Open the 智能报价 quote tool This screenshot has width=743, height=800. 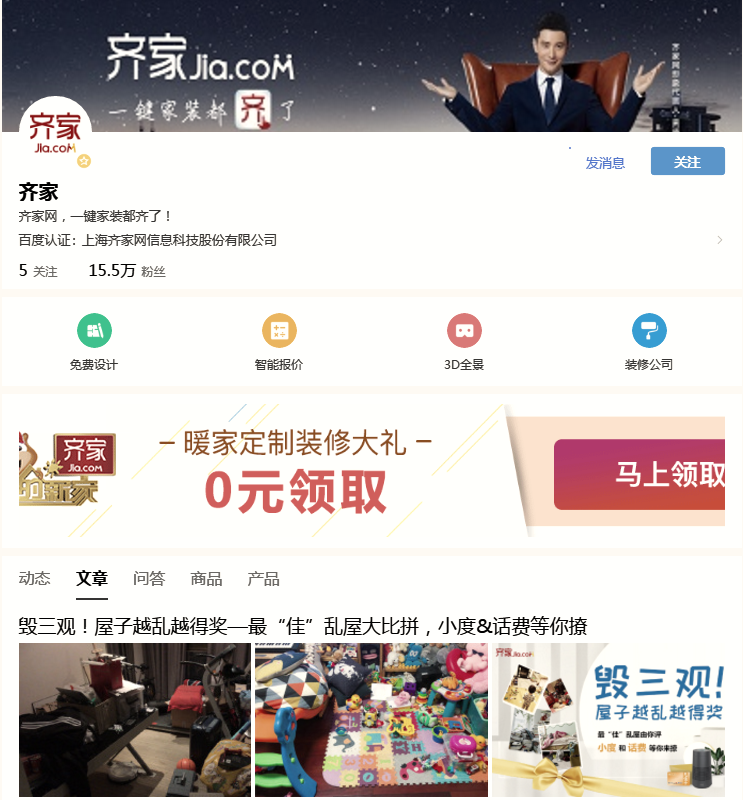click(x=279, y=342)
